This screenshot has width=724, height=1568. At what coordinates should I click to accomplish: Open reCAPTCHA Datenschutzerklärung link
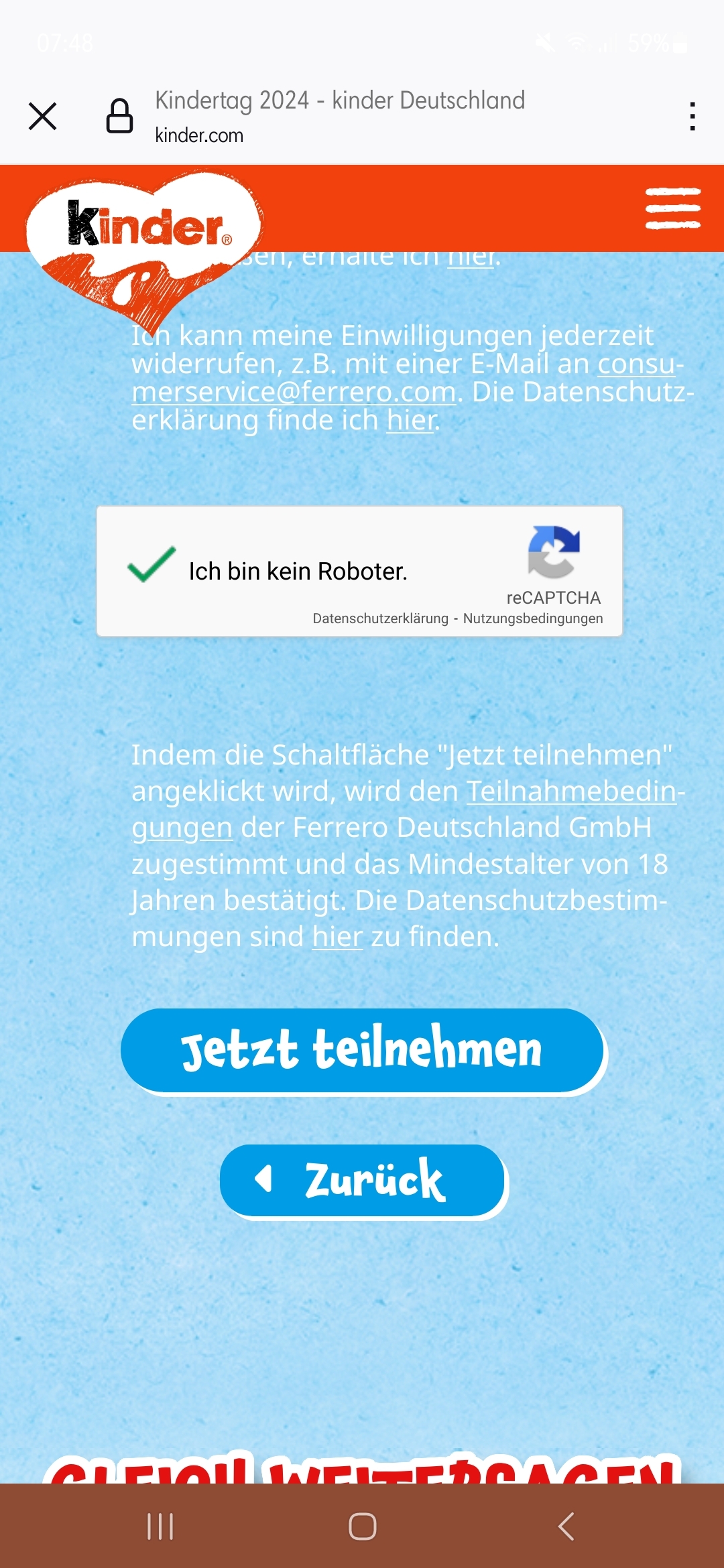coord(380,618)
